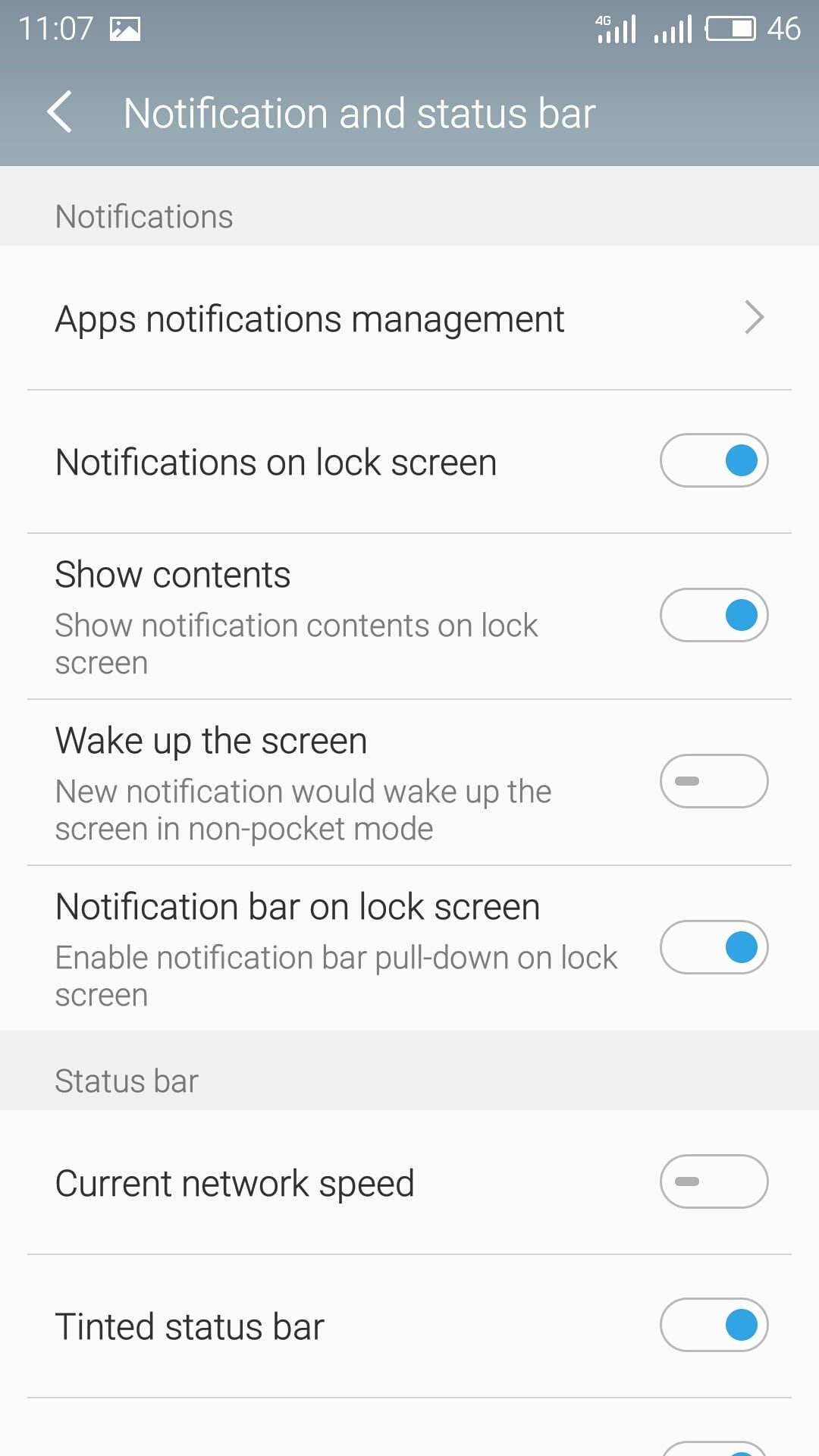This screenshot has width=819, height=1456.
Task: Turn off Tinted status bar
Action: (x=714, y=1325)
